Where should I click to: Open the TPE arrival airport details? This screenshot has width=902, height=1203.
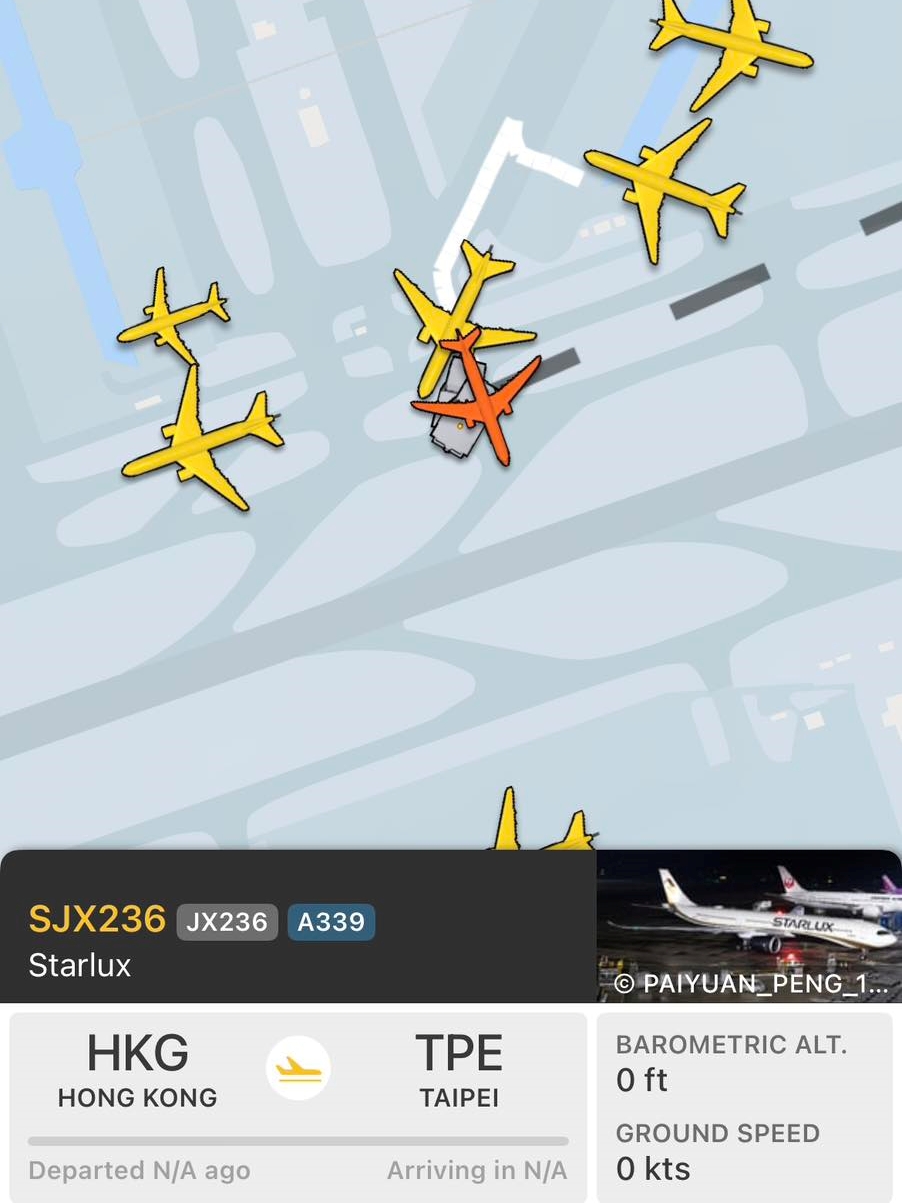458,1052
